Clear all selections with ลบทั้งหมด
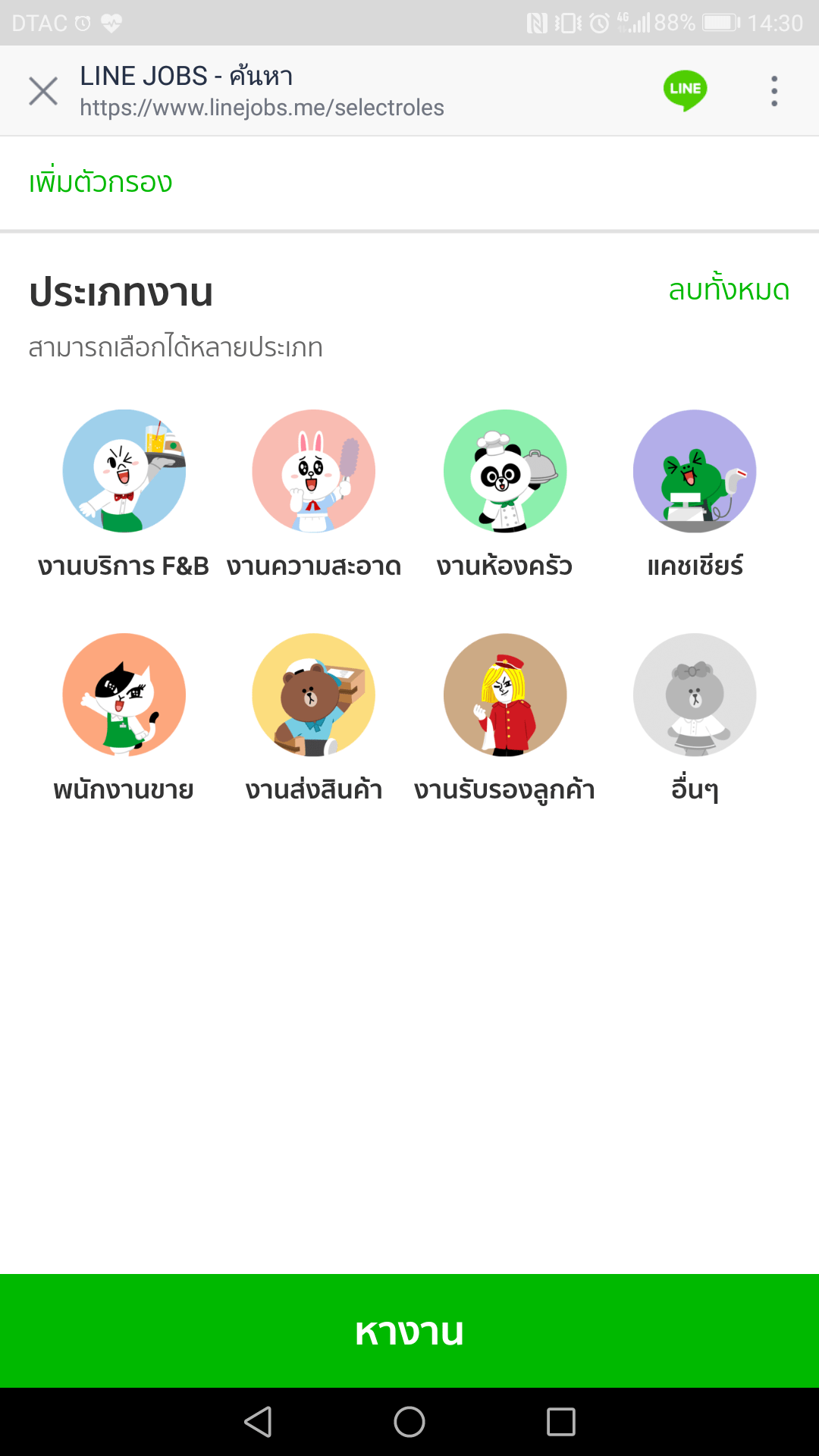Viewport: 819px width, 1456px height. pyautogui.click(x=728, y=290)
